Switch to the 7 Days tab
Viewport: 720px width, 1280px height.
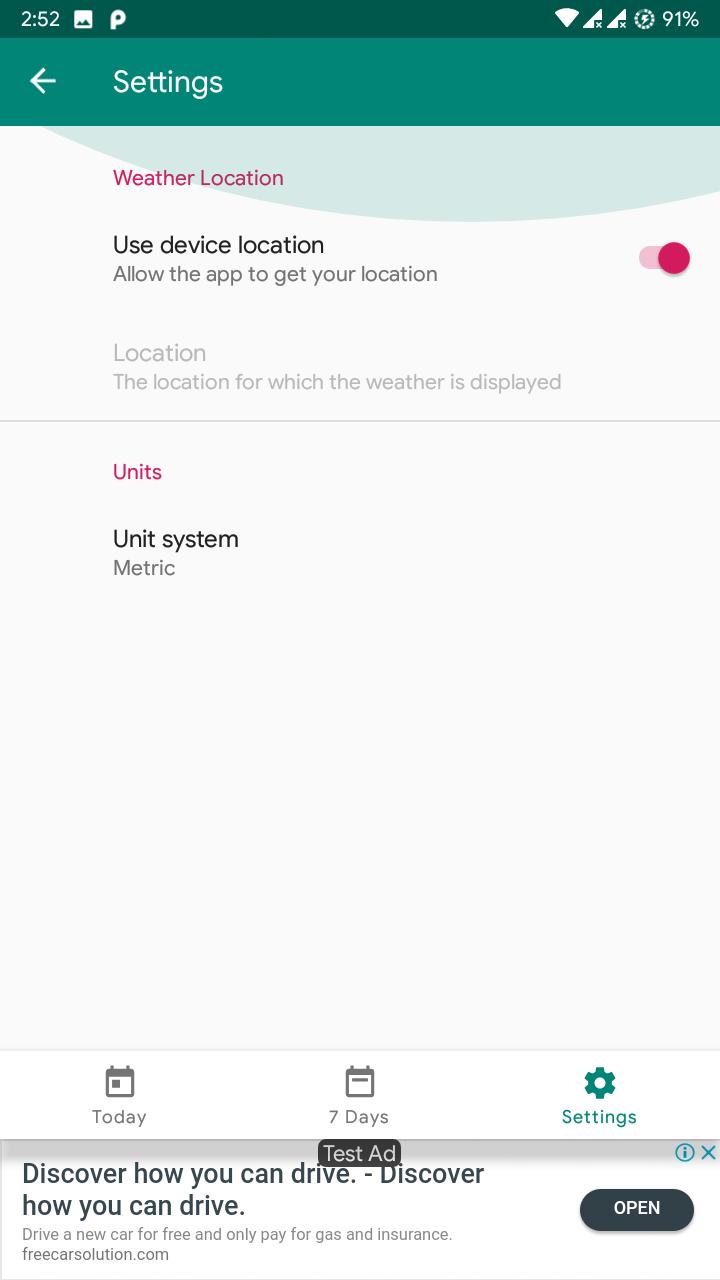click(x=359, y=1096)
